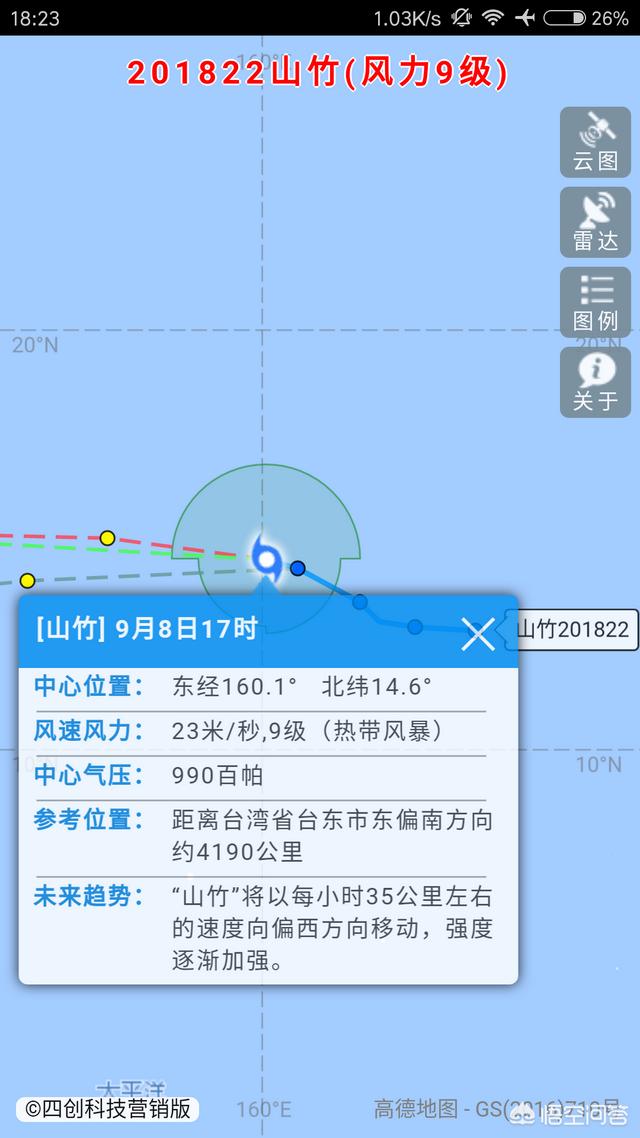Show the 图例 map legend
This screenshot has width=640, height=1138.
[595, 302]
